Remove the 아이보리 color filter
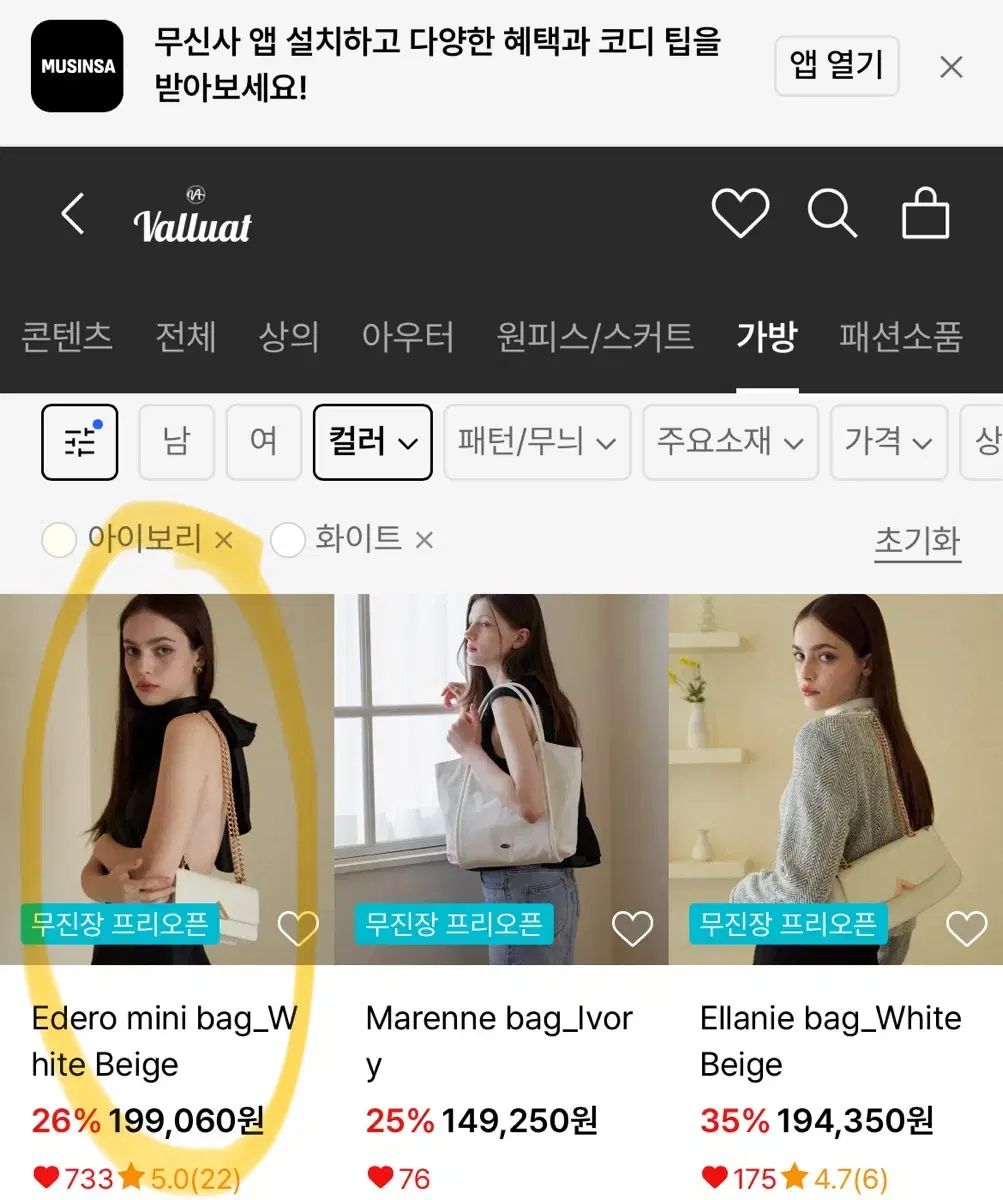 [x=224, y=540]
